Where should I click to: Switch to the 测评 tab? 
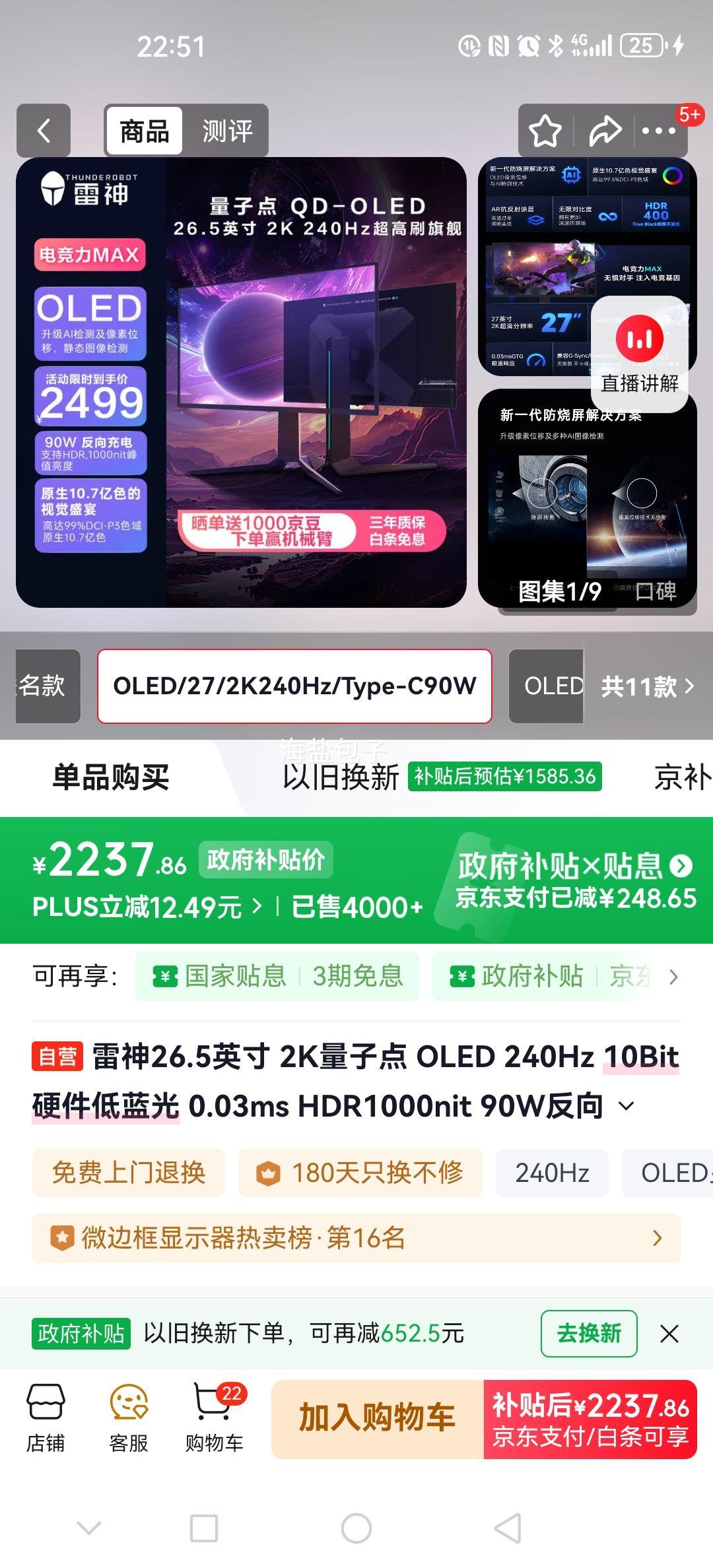[226, 131]
